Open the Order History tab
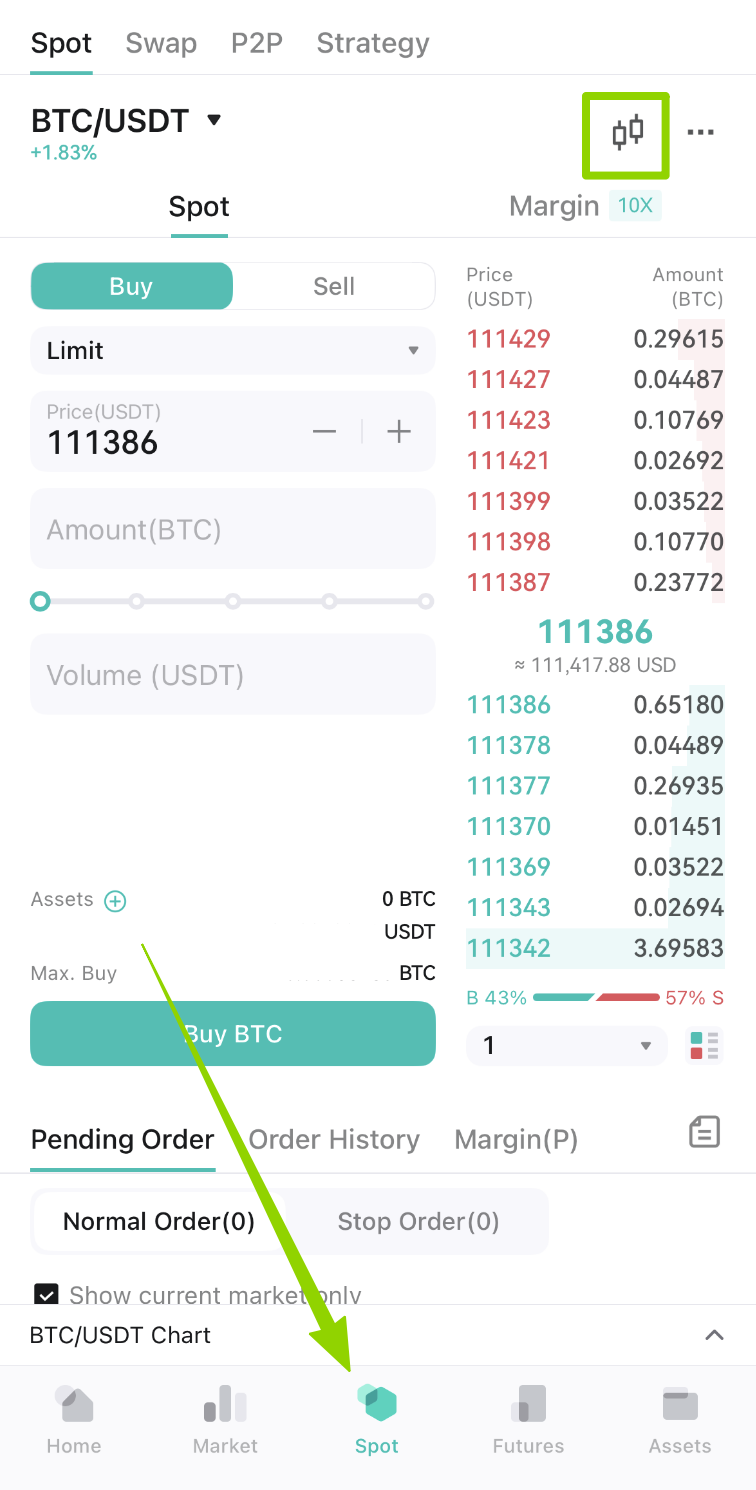The height and width of the screenshot is (1490, 756). [x=334, y=1139]
